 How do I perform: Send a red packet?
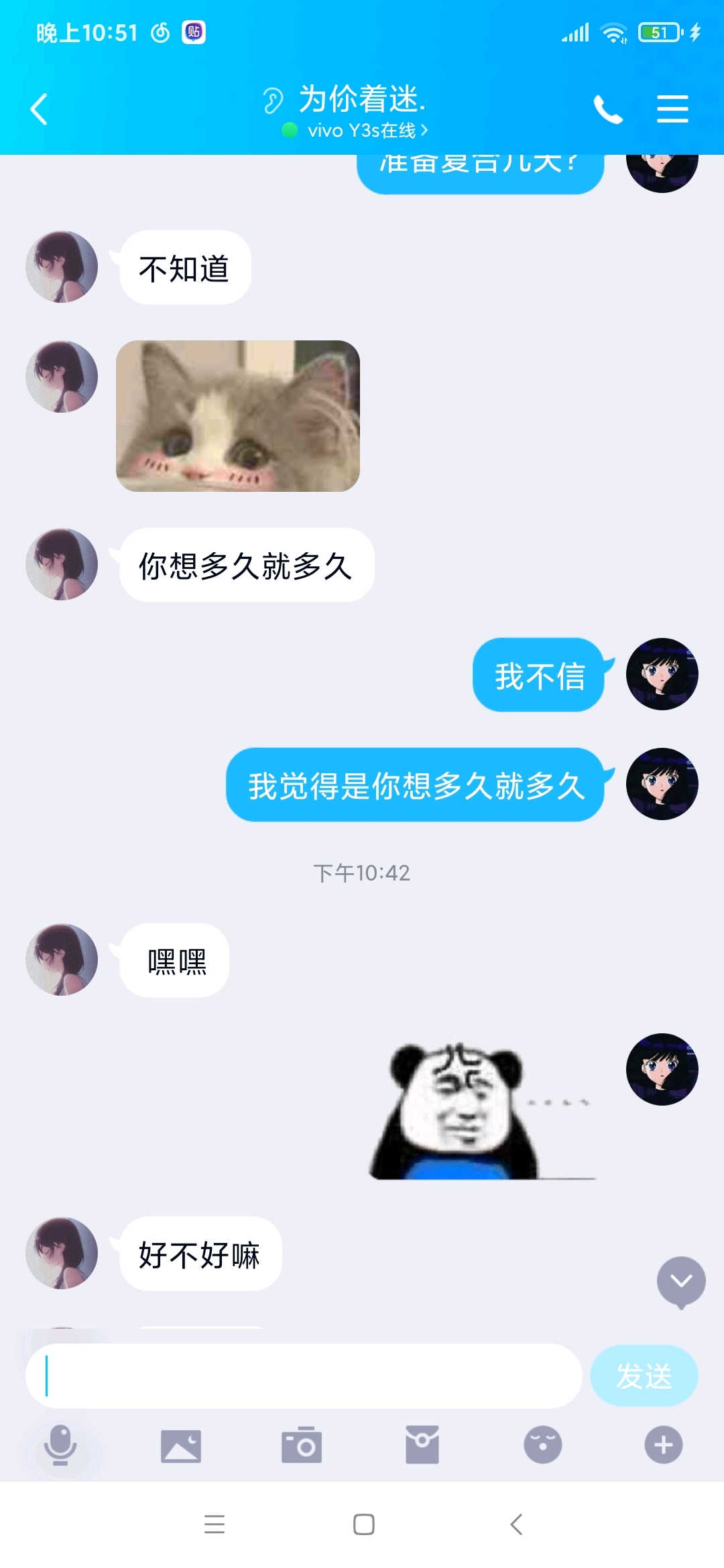422,1445
